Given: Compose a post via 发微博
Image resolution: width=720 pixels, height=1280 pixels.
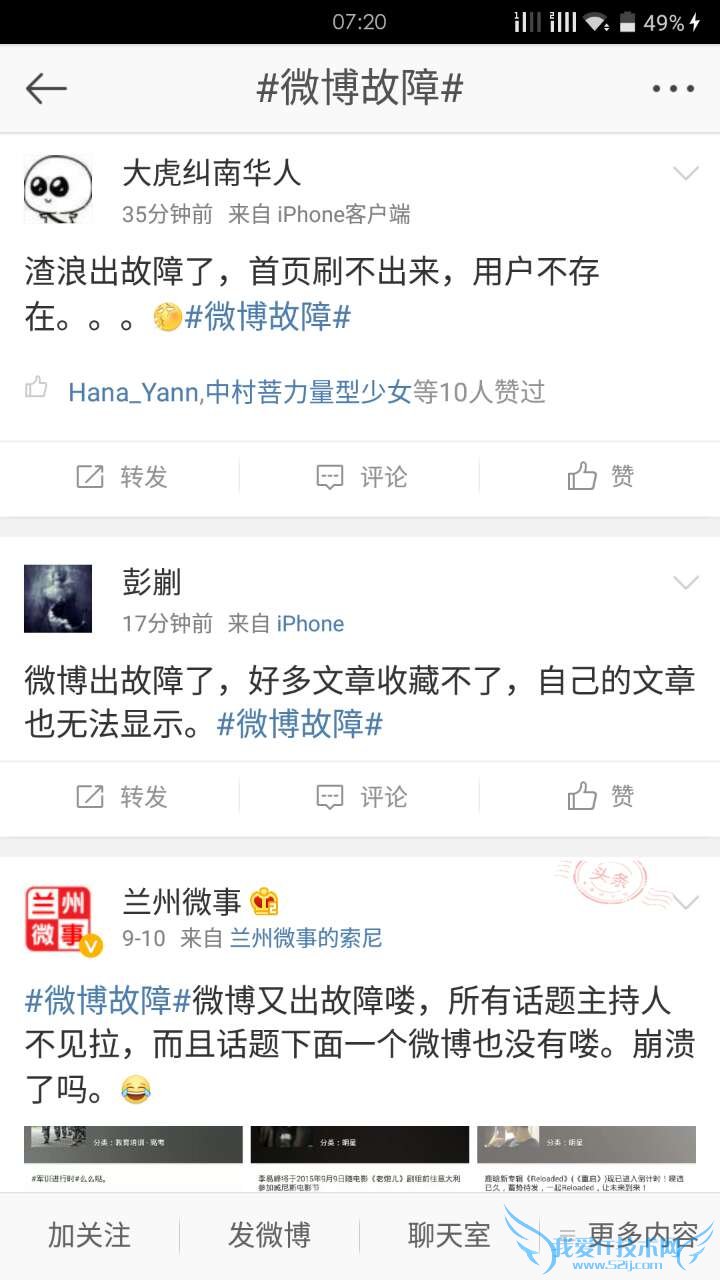Looking at the screenshot, I should pyautogui.click(x=269, y=1235).
